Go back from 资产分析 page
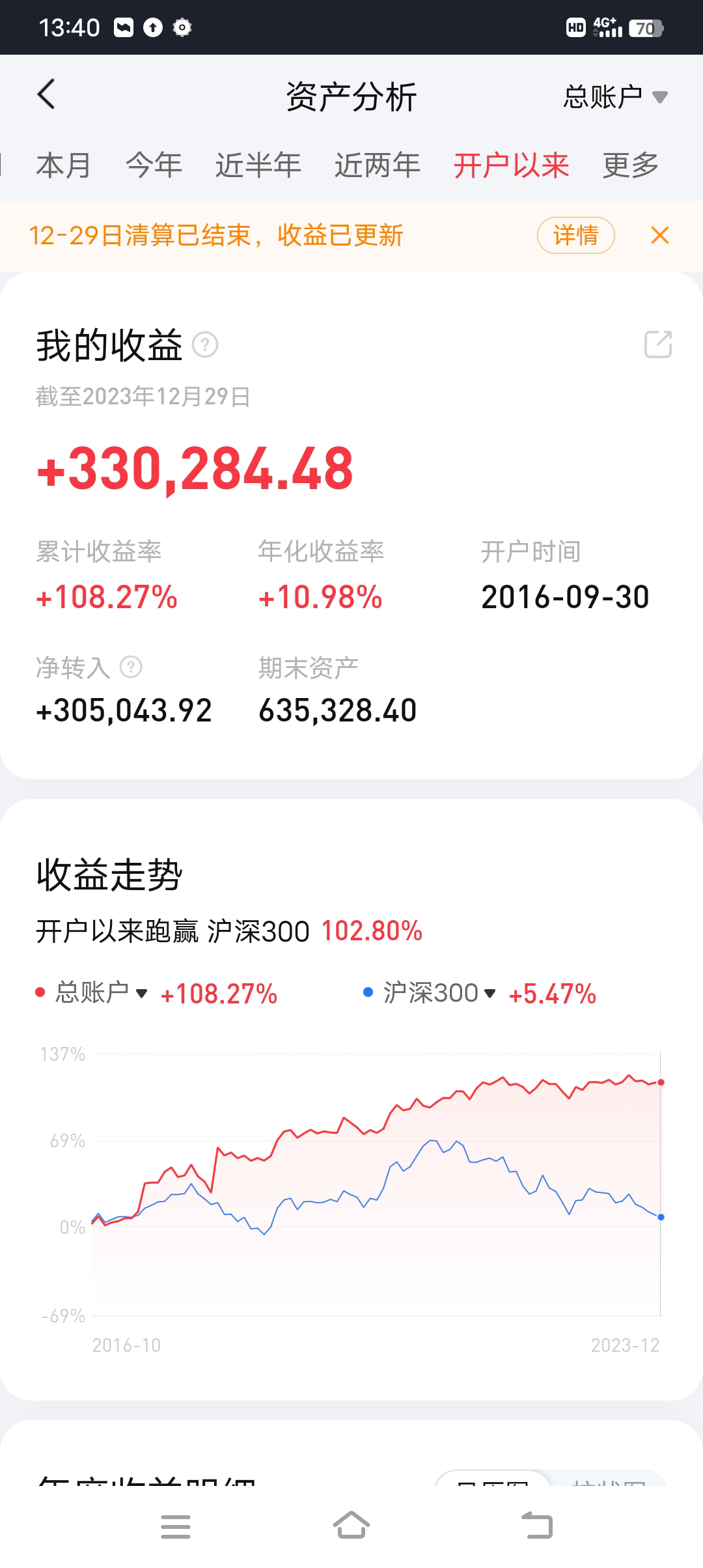703x1568 pixels. point(46,95)
